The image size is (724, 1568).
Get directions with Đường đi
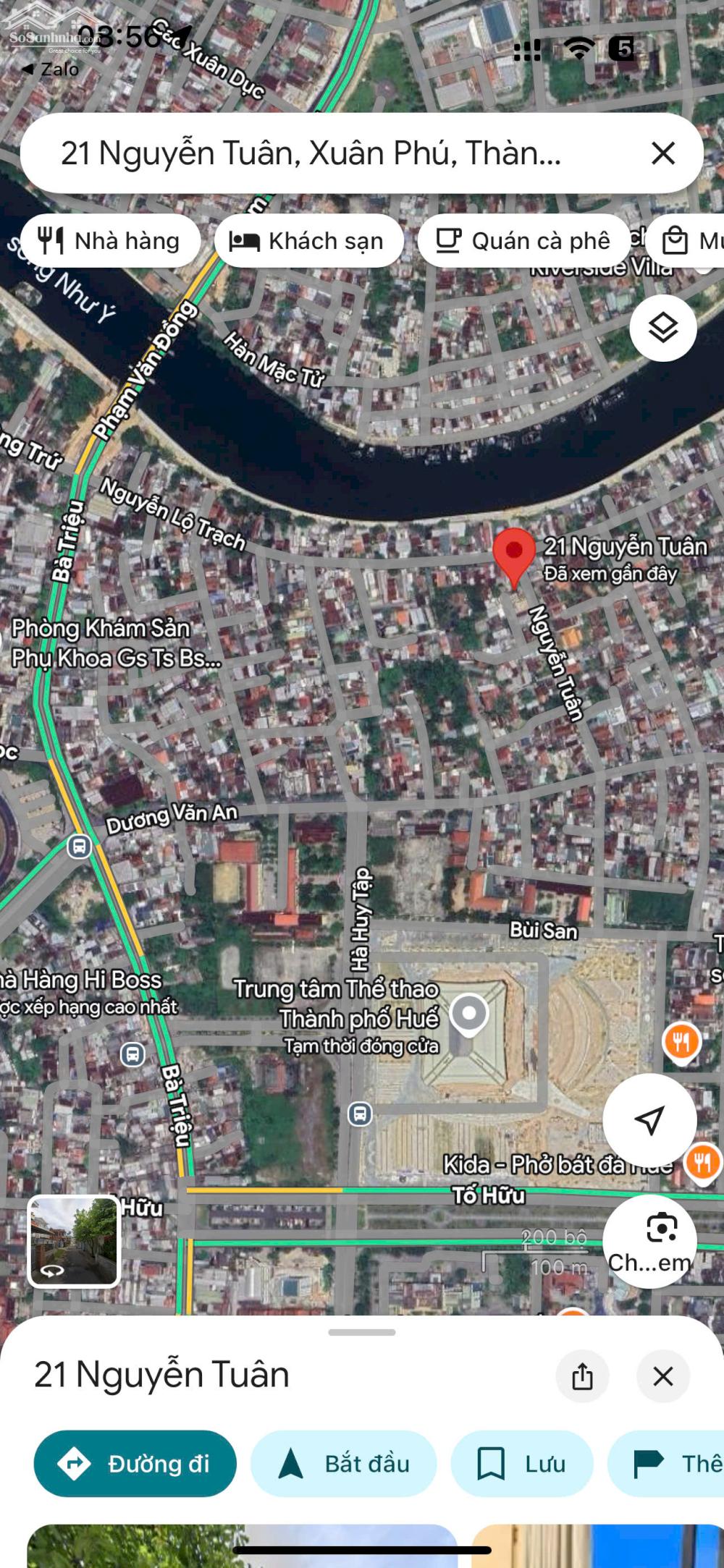click(x=135, y=1464)
